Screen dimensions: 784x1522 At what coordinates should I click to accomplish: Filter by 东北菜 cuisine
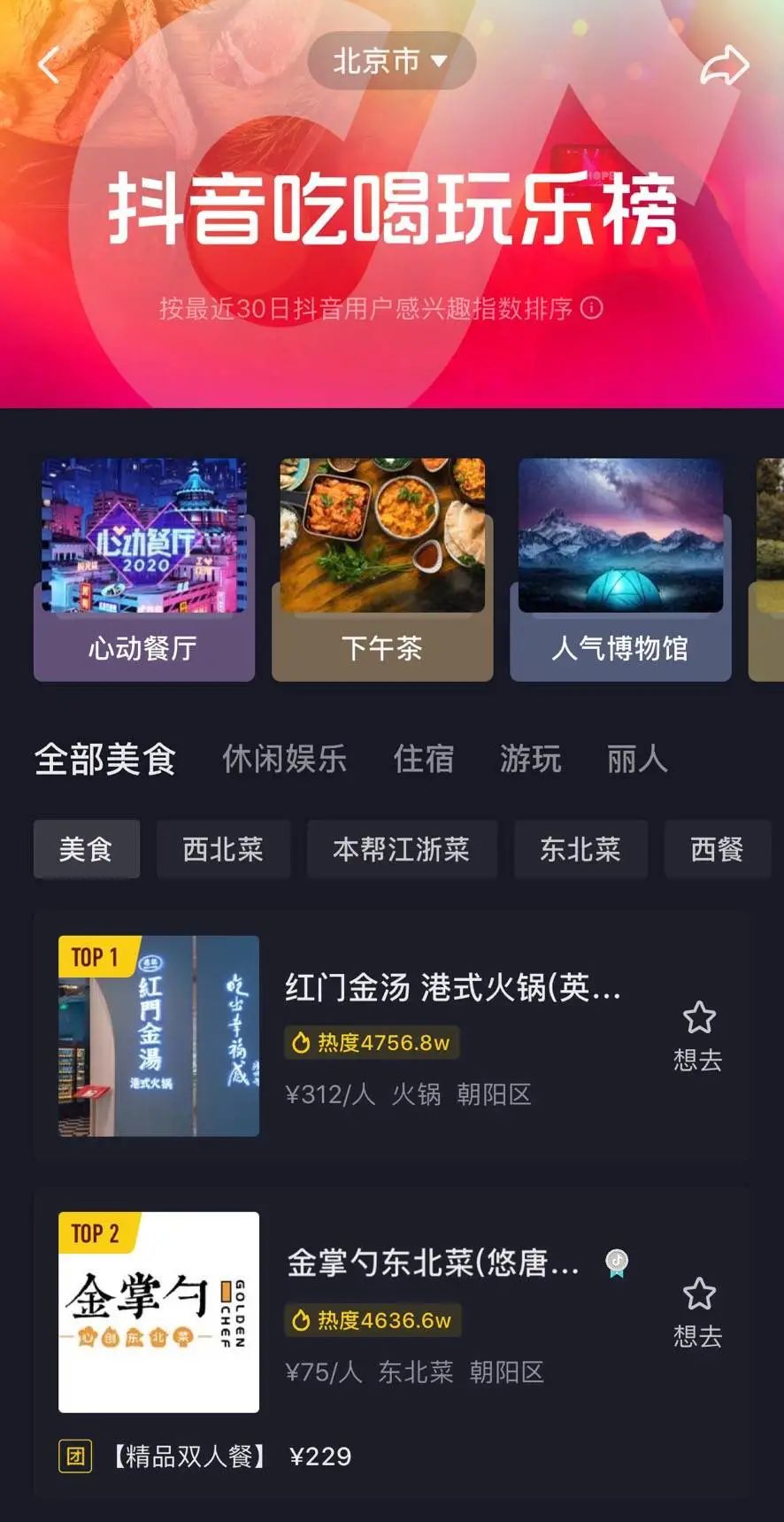point(580,849)
